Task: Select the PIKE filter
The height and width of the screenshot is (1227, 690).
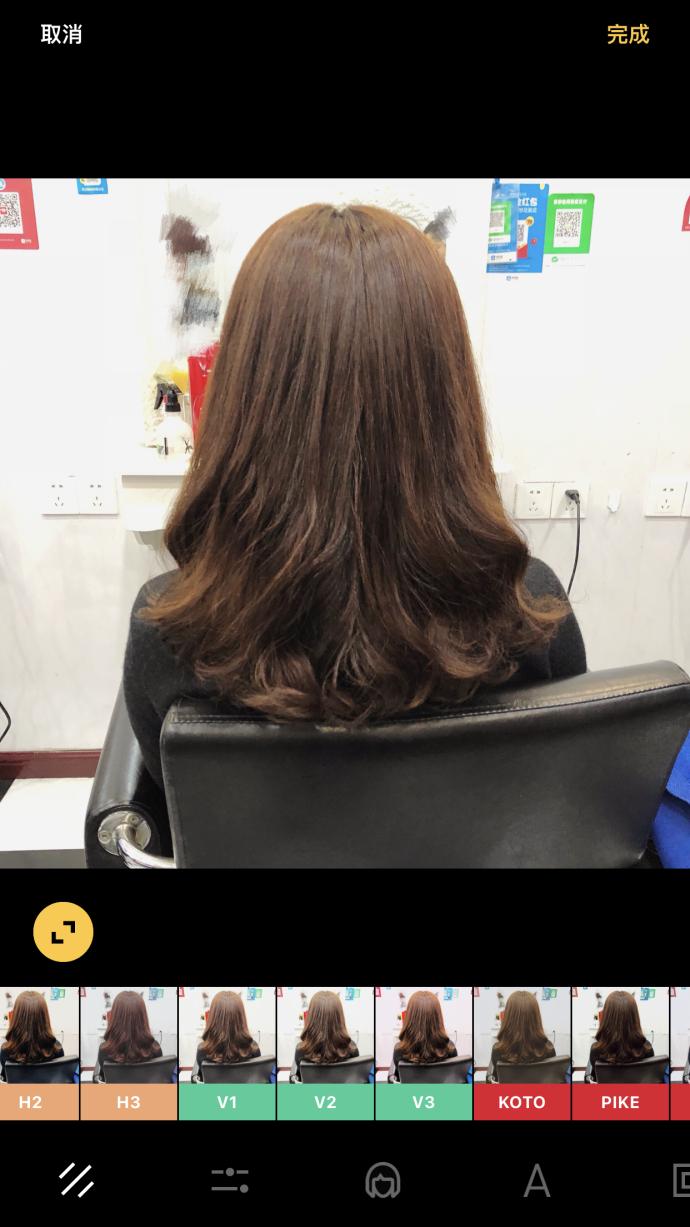Action: (x=620, y=1052)
